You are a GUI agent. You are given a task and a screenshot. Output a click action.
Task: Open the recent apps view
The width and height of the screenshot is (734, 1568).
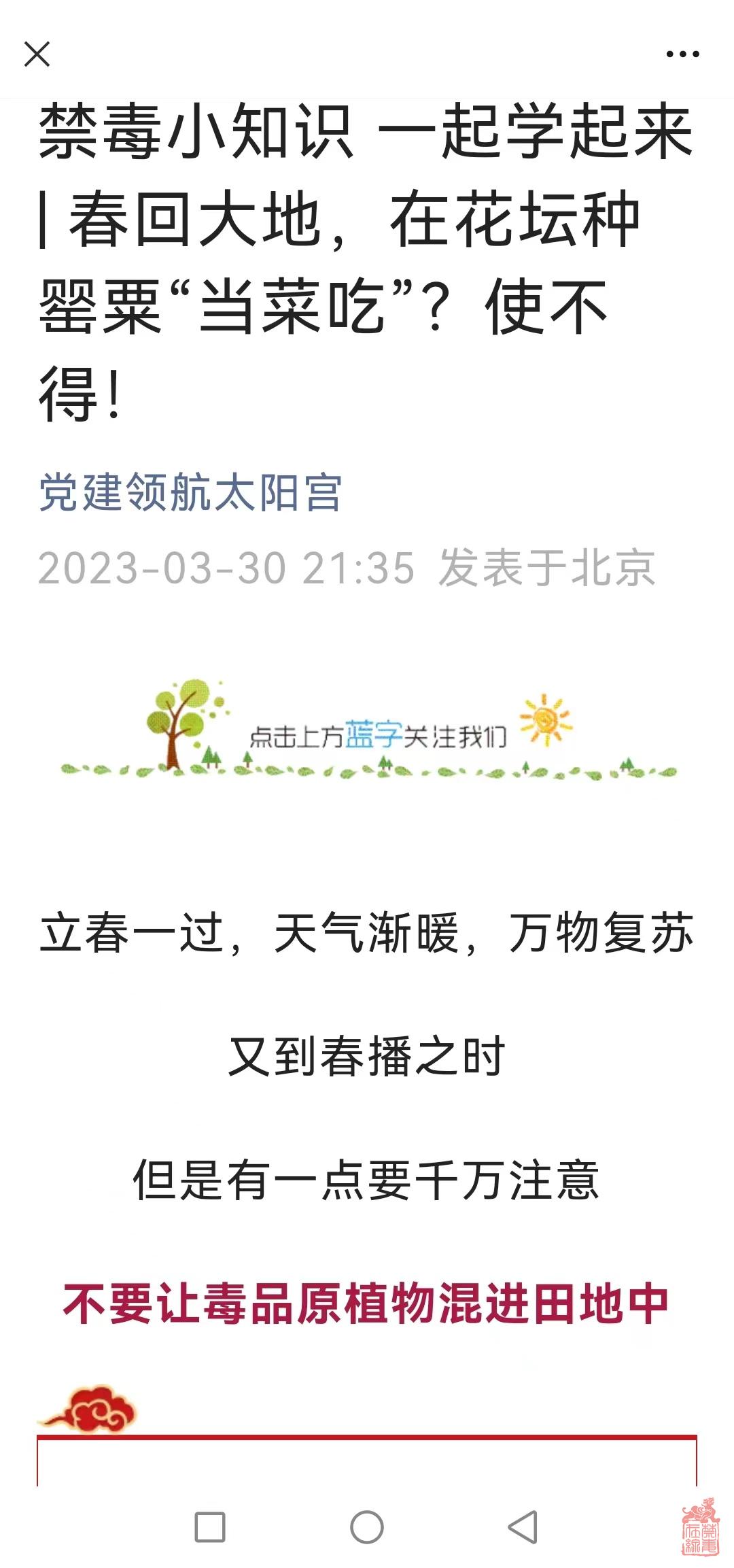point(210,1527)
